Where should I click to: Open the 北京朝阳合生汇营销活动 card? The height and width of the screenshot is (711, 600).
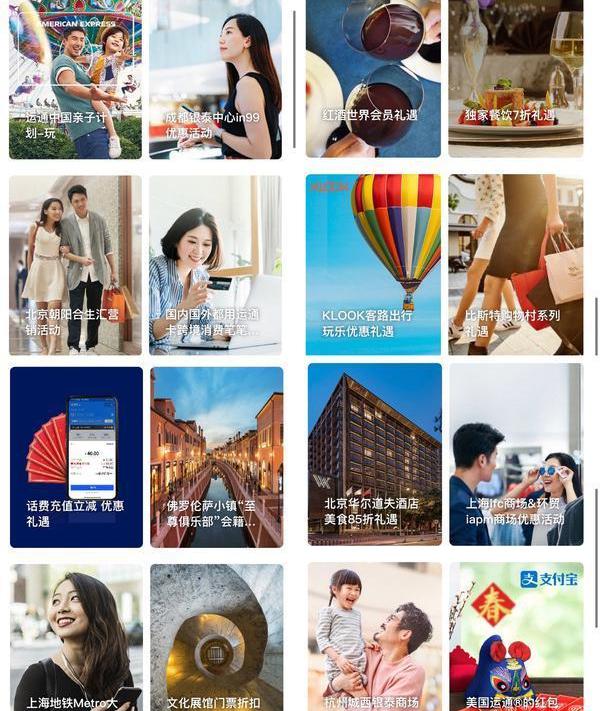click(75, 265)
